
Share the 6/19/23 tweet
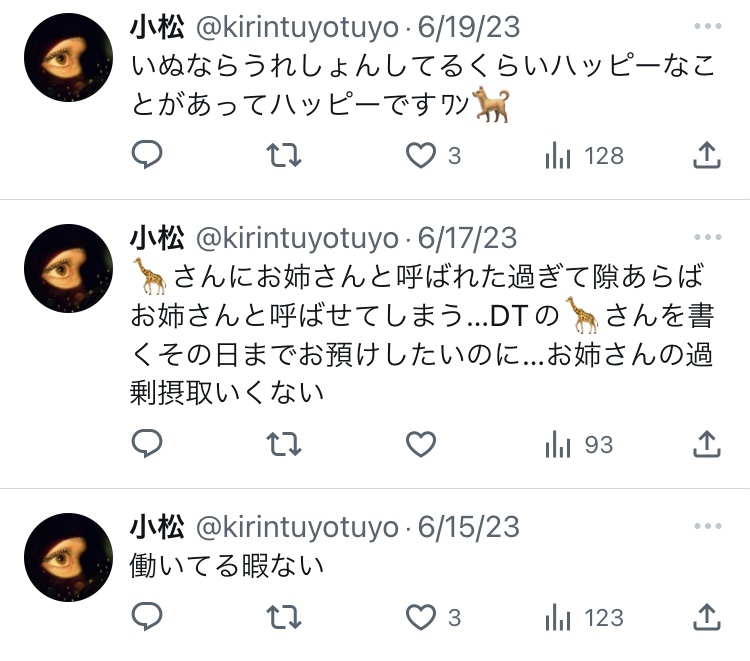[x=706, y=155]
